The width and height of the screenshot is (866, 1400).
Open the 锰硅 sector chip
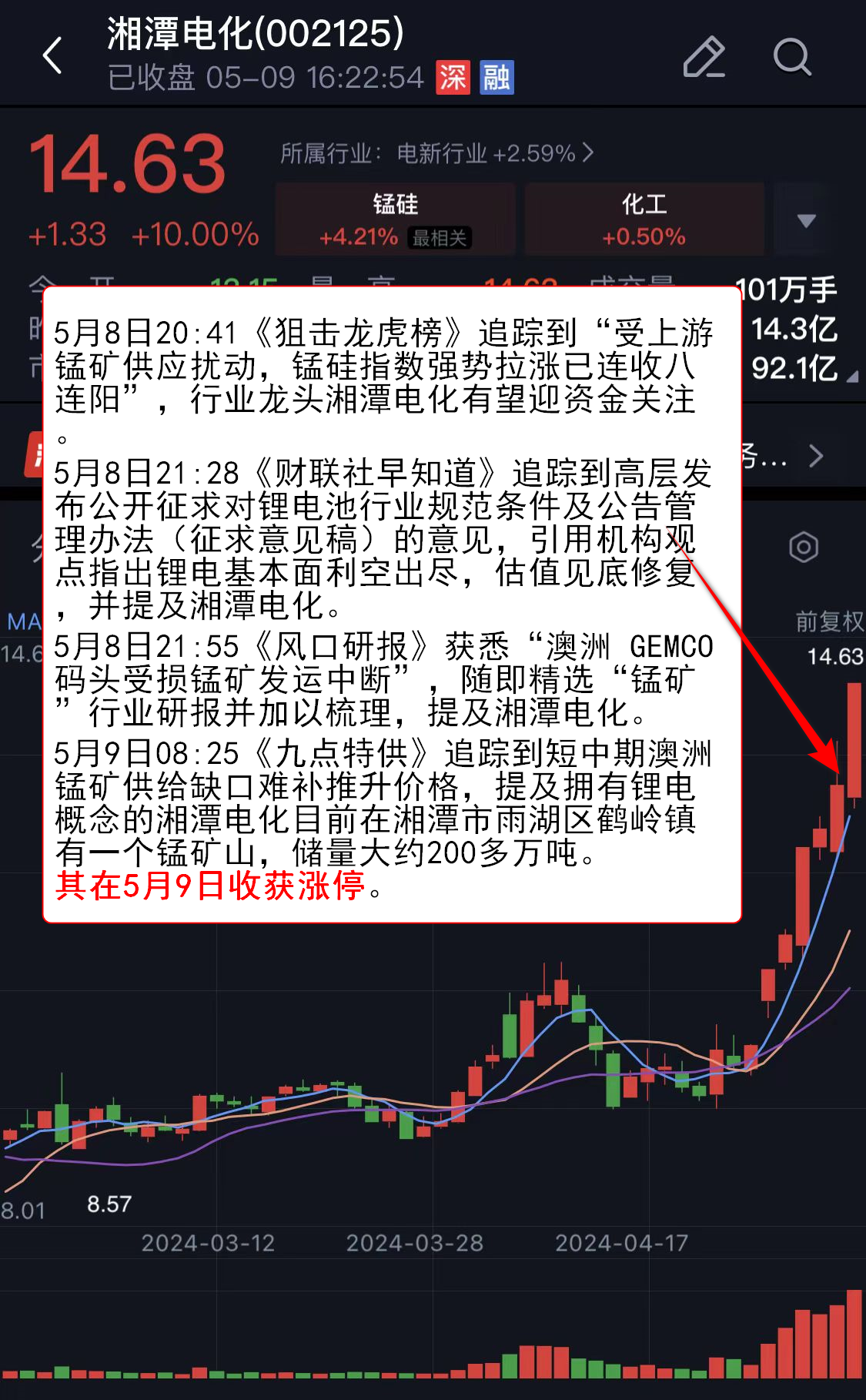395,219
